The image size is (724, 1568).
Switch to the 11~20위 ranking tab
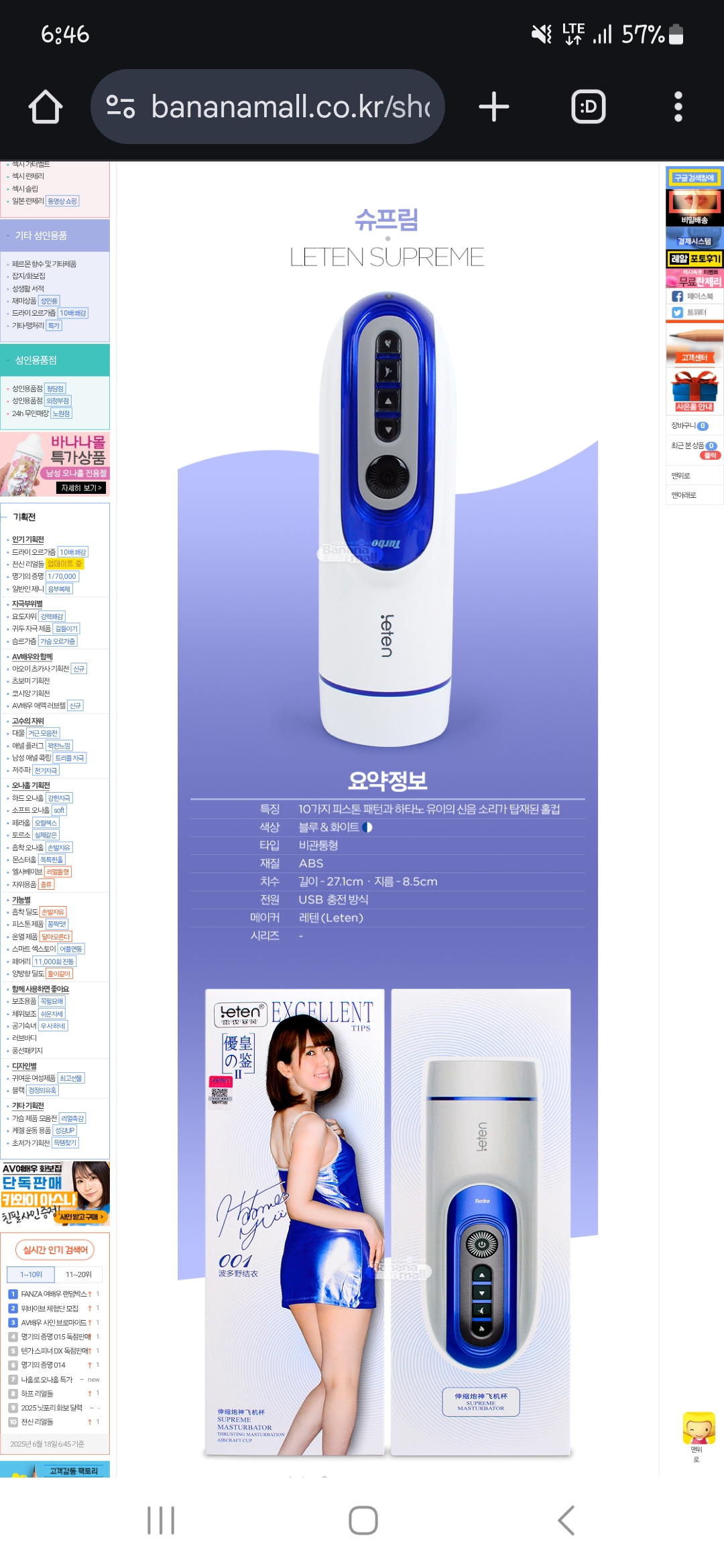78,1275
